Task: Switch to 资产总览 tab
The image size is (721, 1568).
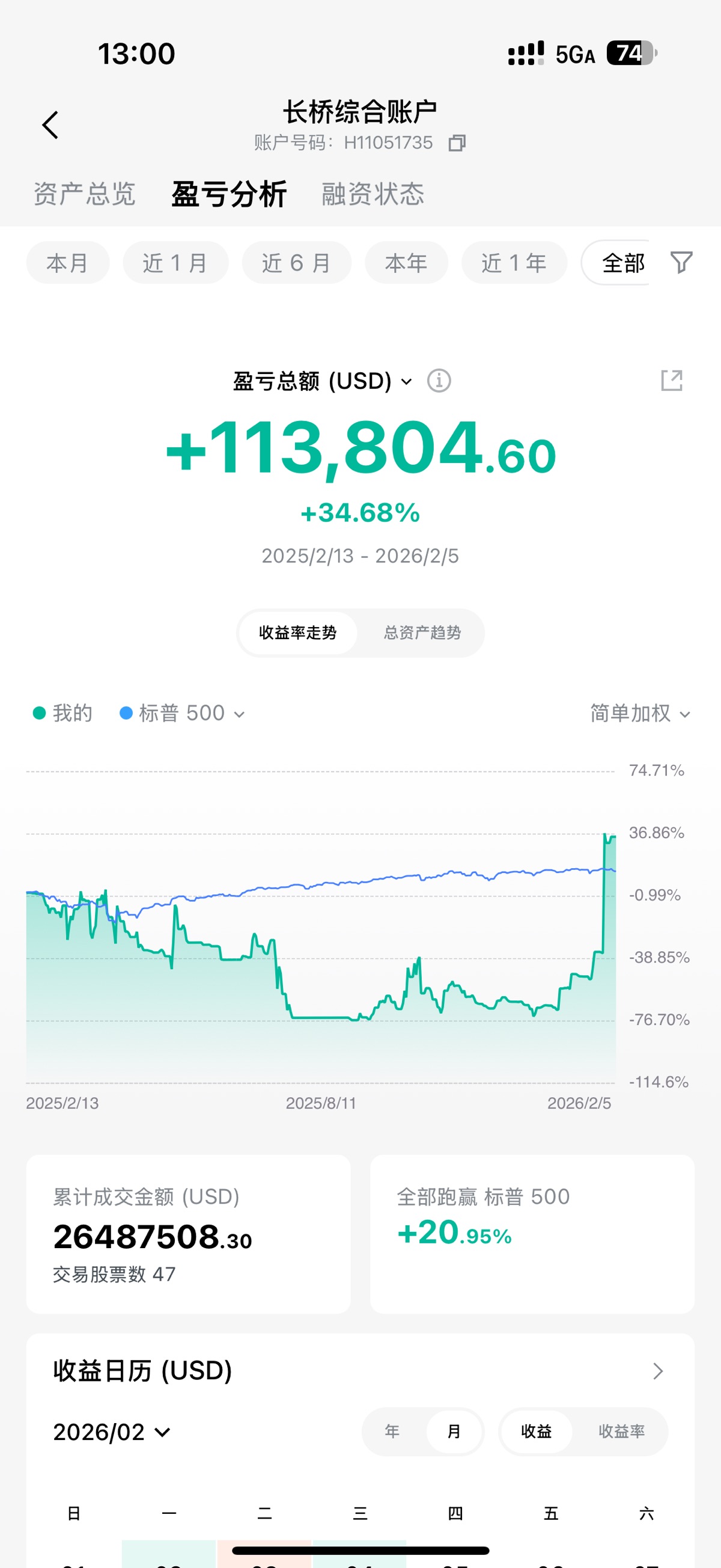Action: [x=84, y=194]
